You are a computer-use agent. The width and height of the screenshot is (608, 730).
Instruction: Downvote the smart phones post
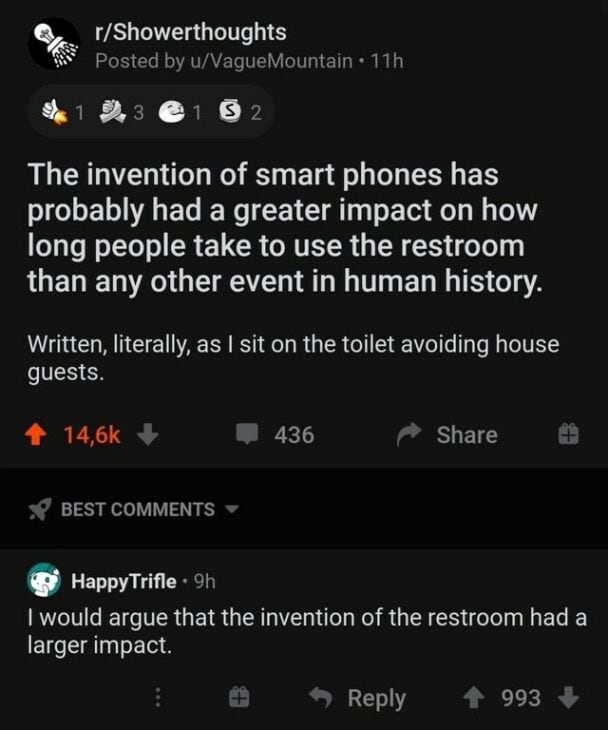(146, 434)
